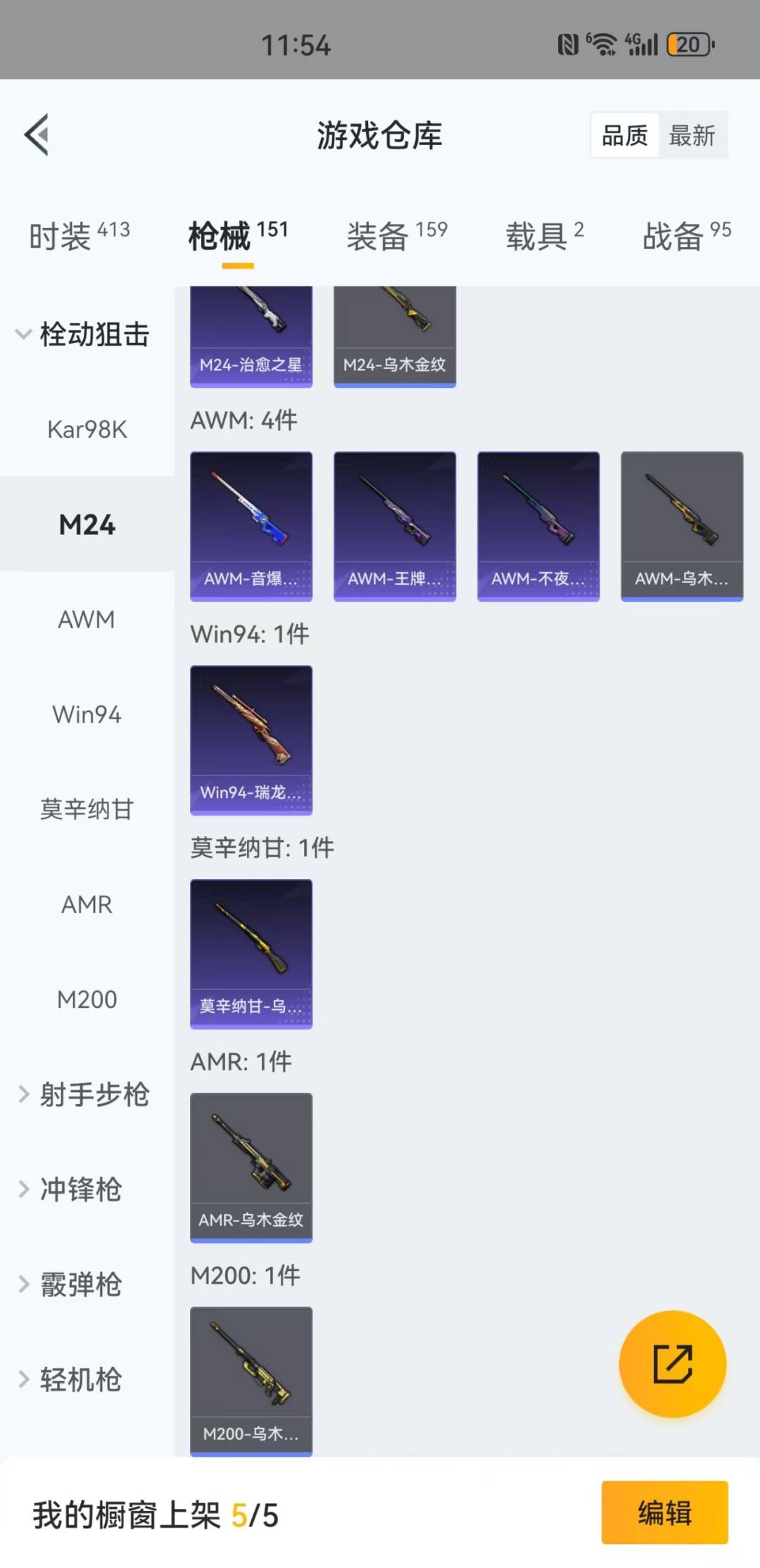Expand the 射手步枪 category
The width and height of the screenshot is (760, 1568).
(83, 1094)
